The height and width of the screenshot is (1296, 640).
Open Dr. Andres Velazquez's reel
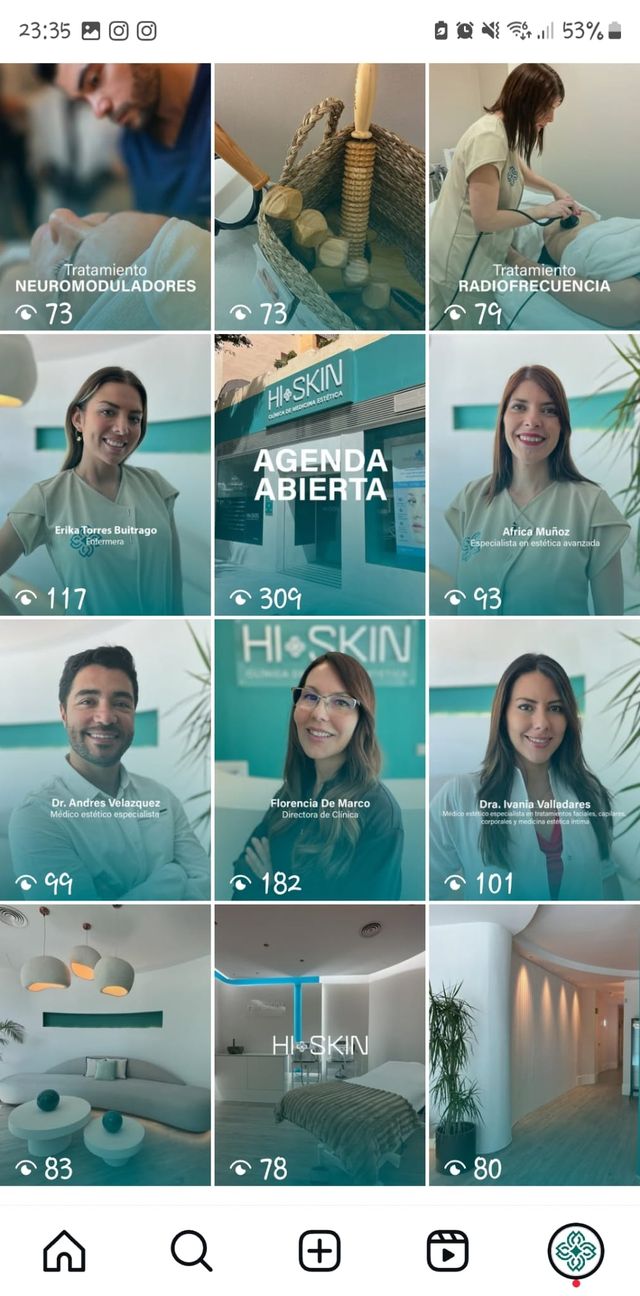coord(105,759)
